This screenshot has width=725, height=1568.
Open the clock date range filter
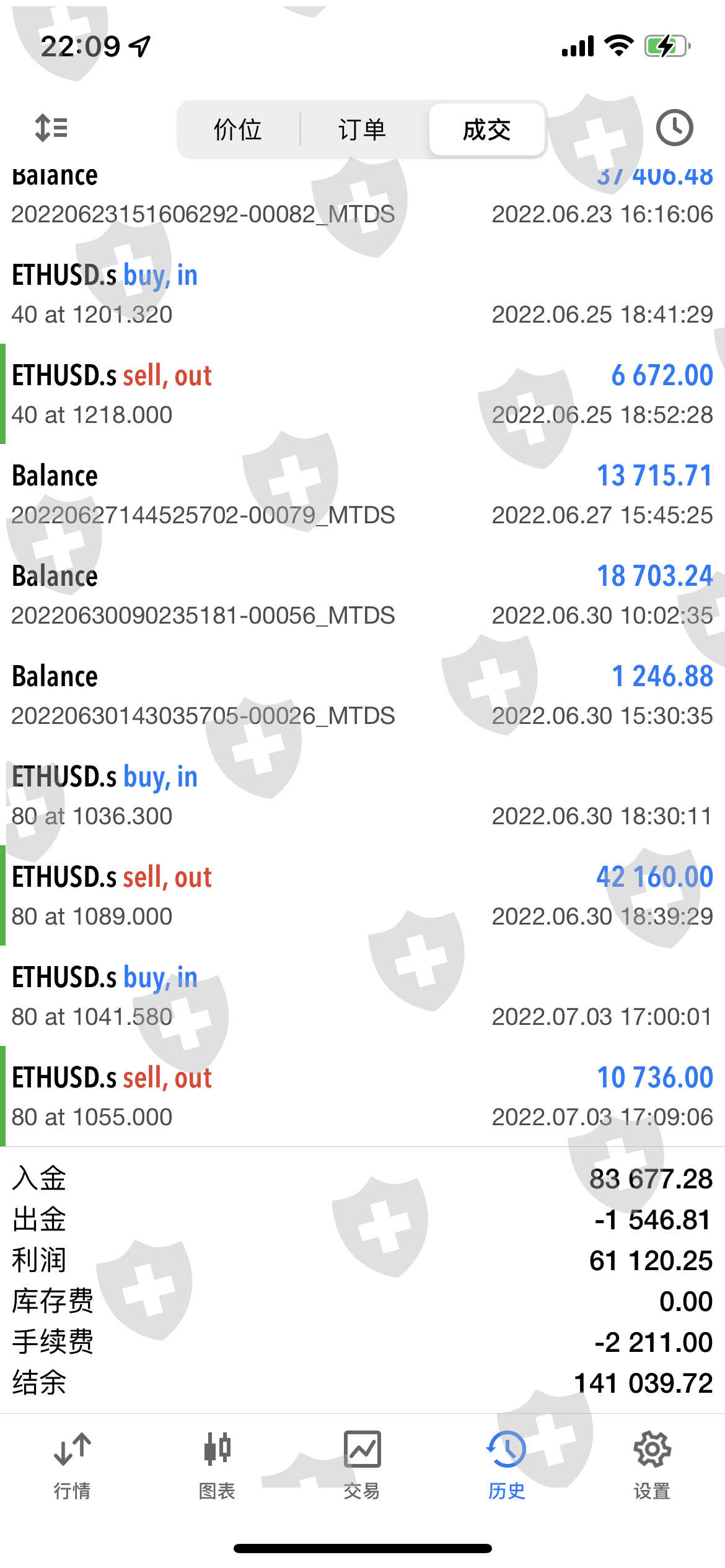point(674,128)
